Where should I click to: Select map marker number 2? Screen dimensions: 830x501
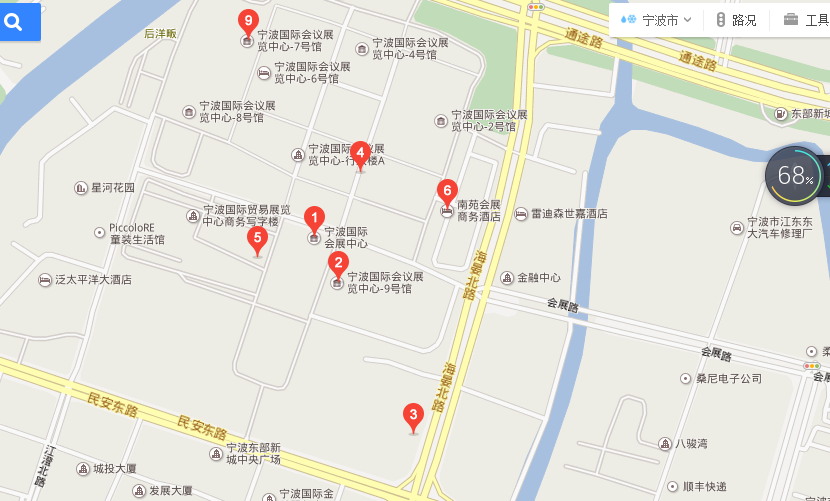tap(338, 264)
